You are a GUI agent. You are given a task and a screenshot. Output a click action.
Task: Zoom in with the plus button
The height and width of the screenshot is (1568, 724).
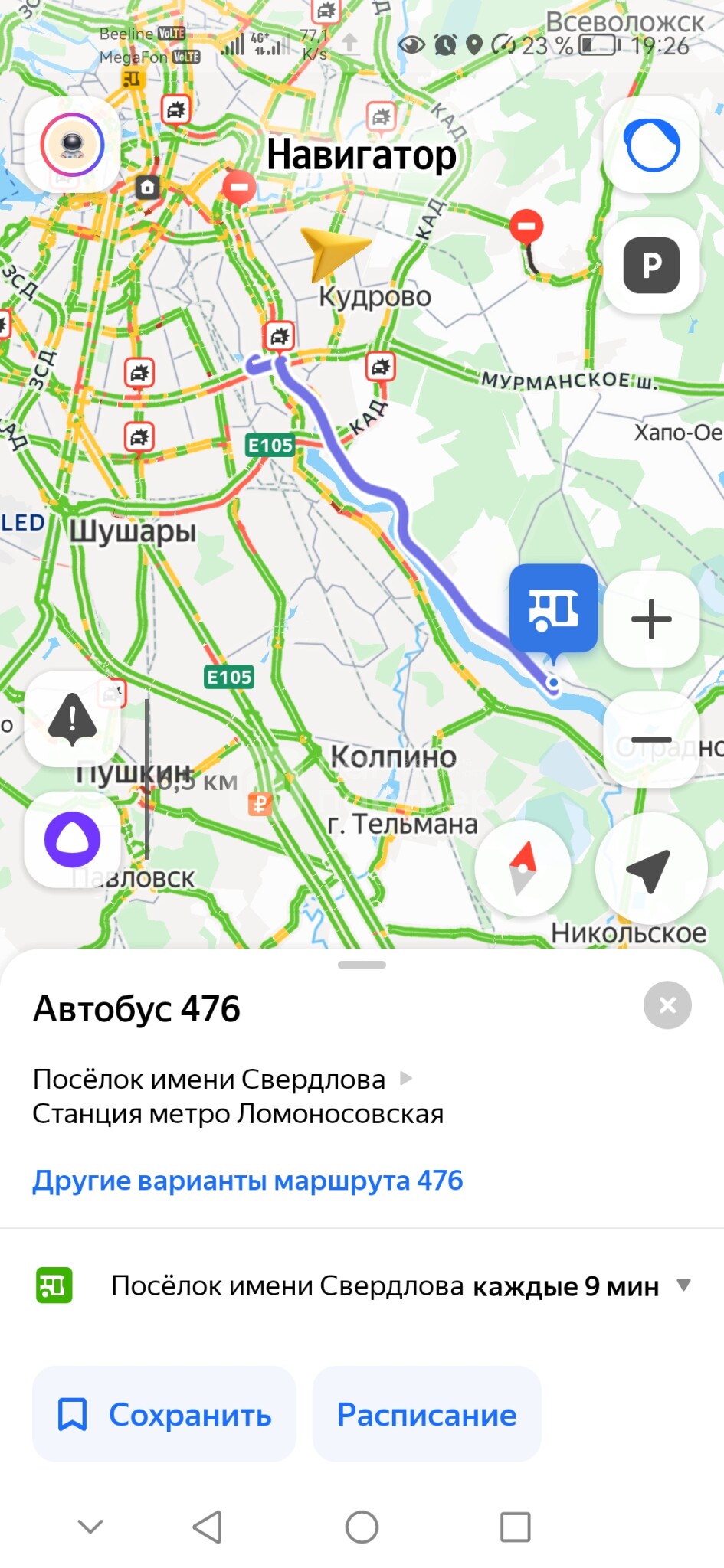point(651,619)
